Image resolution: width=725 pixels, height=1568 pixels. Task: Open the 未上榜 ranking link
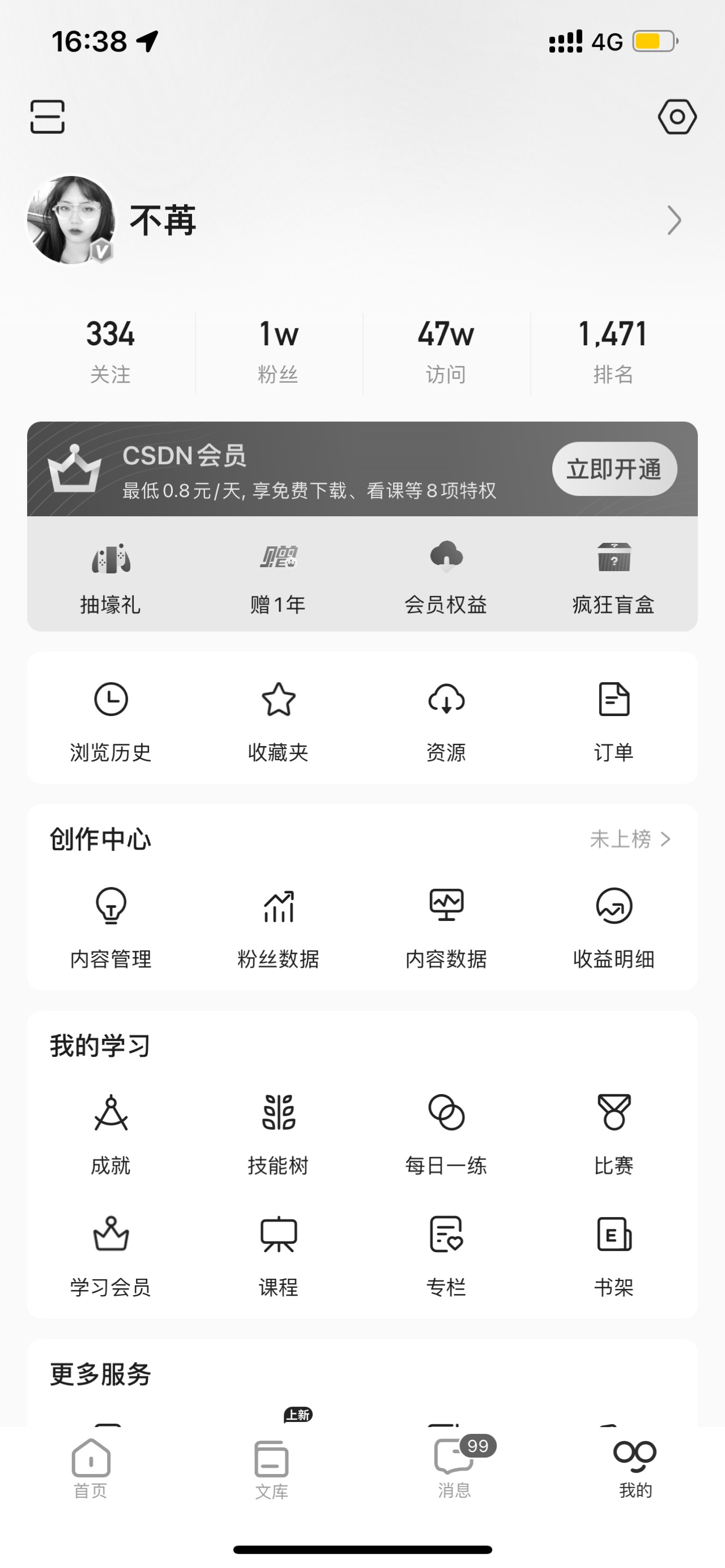tap(630, 839)
